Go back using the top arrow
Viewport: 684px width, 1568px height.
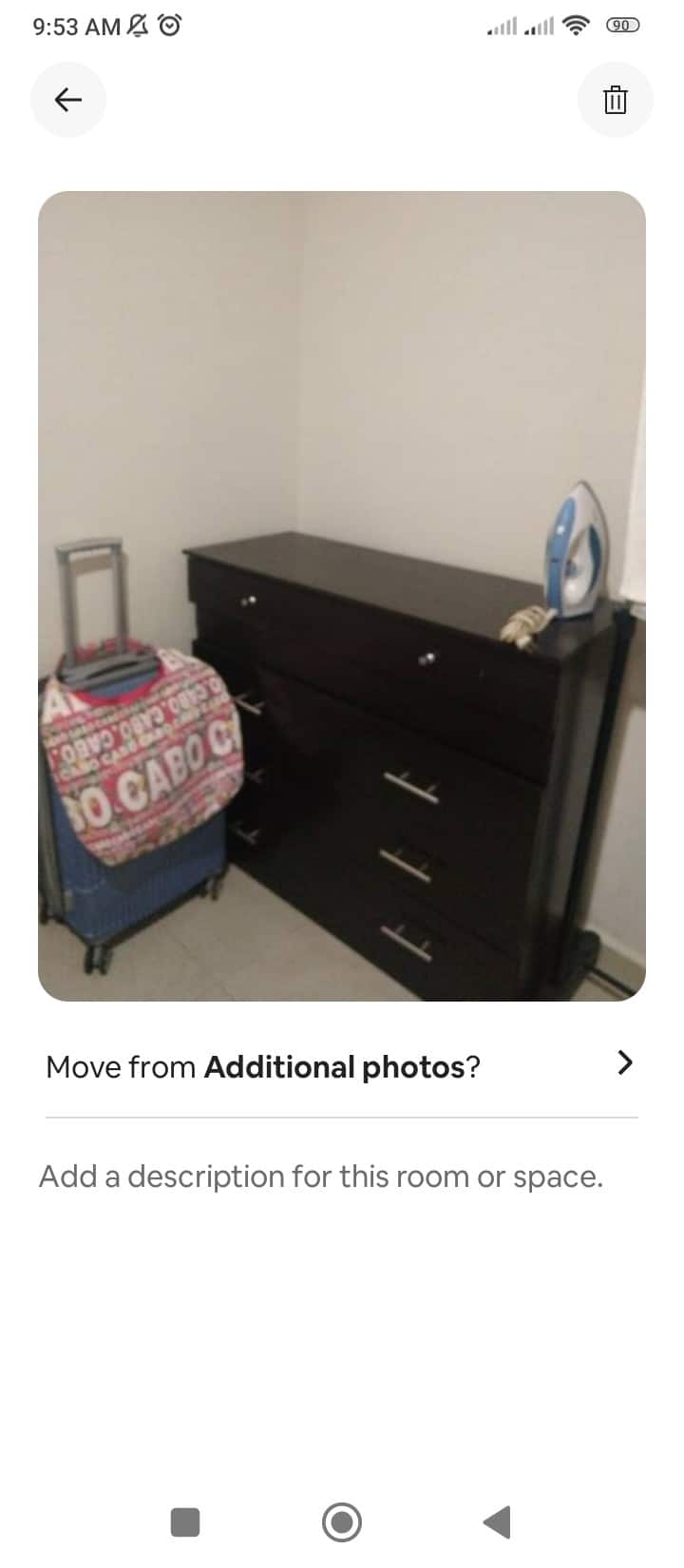pyautogui.click(x=68, y=100)
